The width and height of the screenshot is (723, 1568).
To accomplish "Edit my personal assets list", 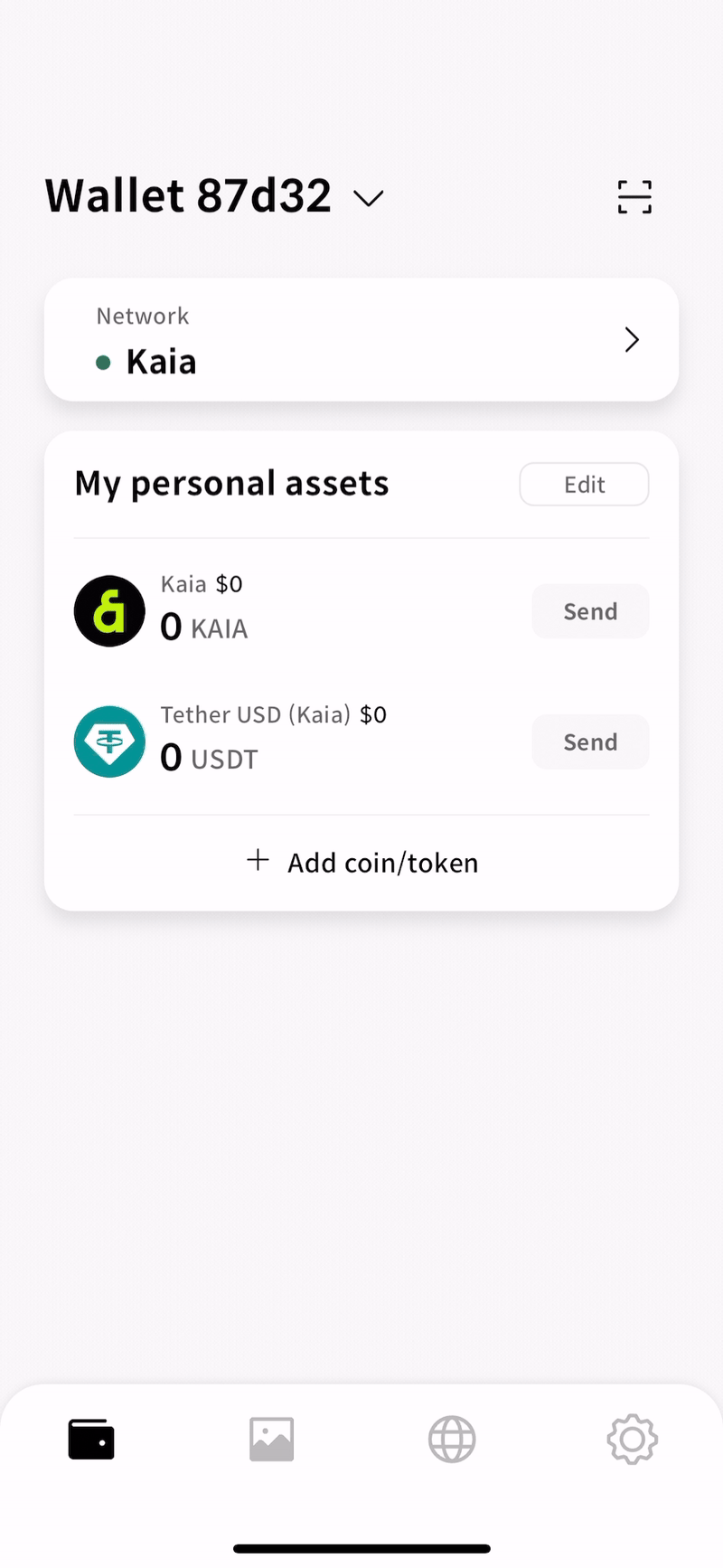I will coord(584,485).
